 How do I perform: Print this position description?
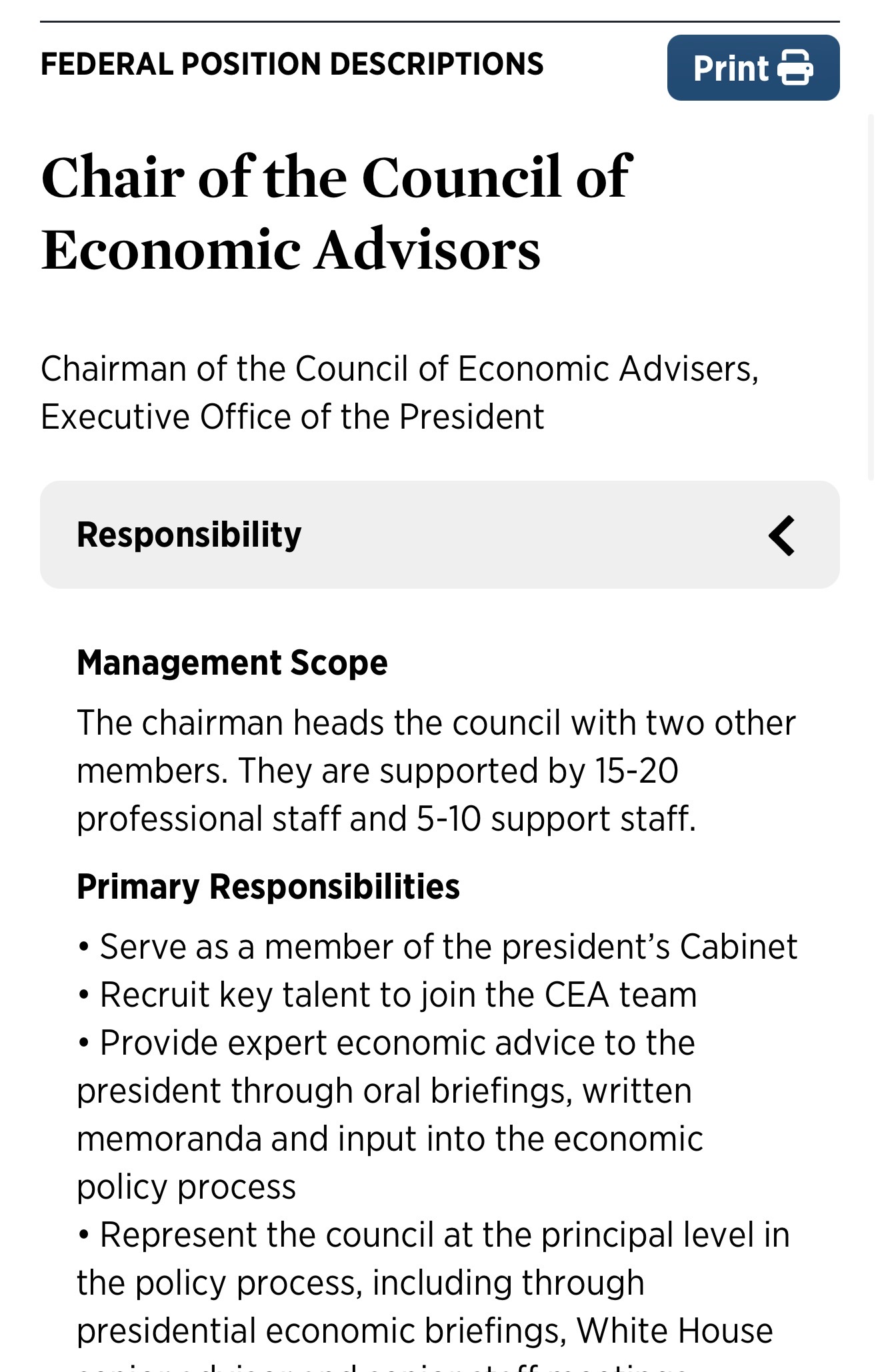[x=753, y=68]
